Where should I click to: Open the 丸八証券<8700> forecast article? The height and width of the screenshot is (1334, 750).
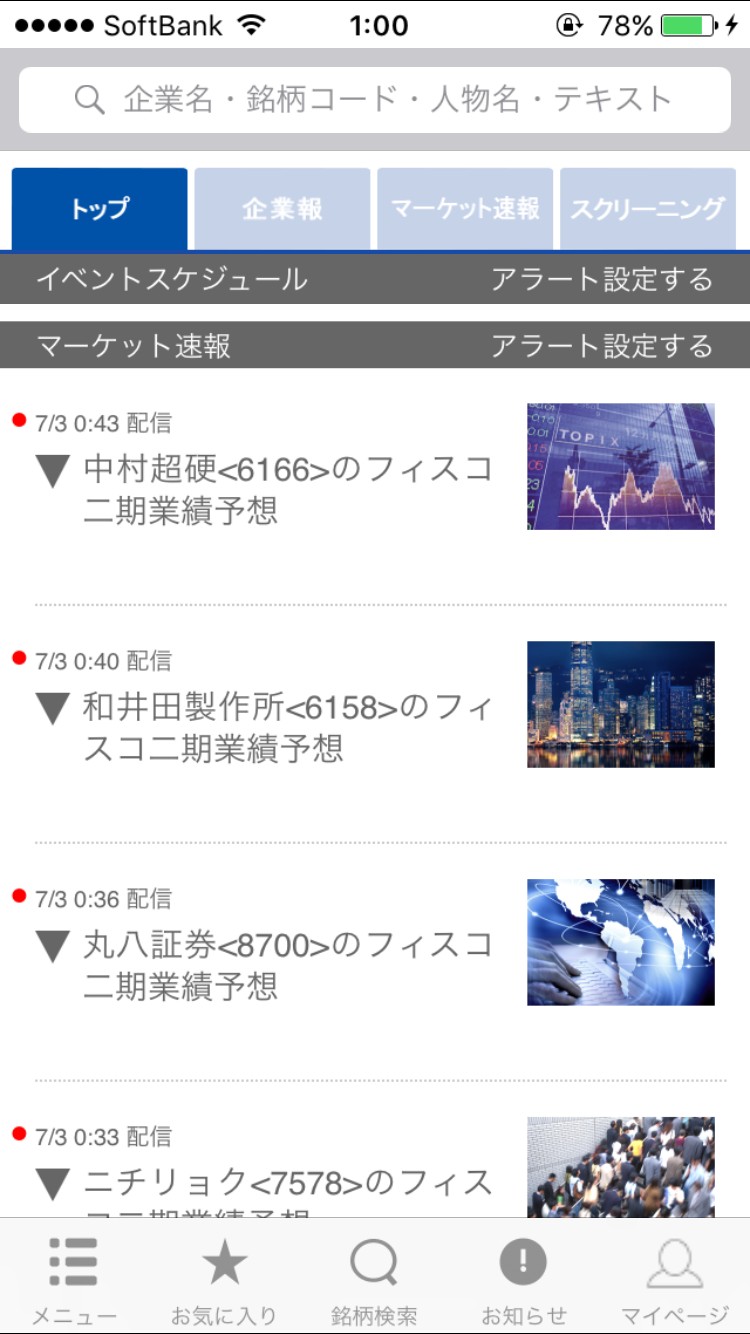click(x=288, y=965)
